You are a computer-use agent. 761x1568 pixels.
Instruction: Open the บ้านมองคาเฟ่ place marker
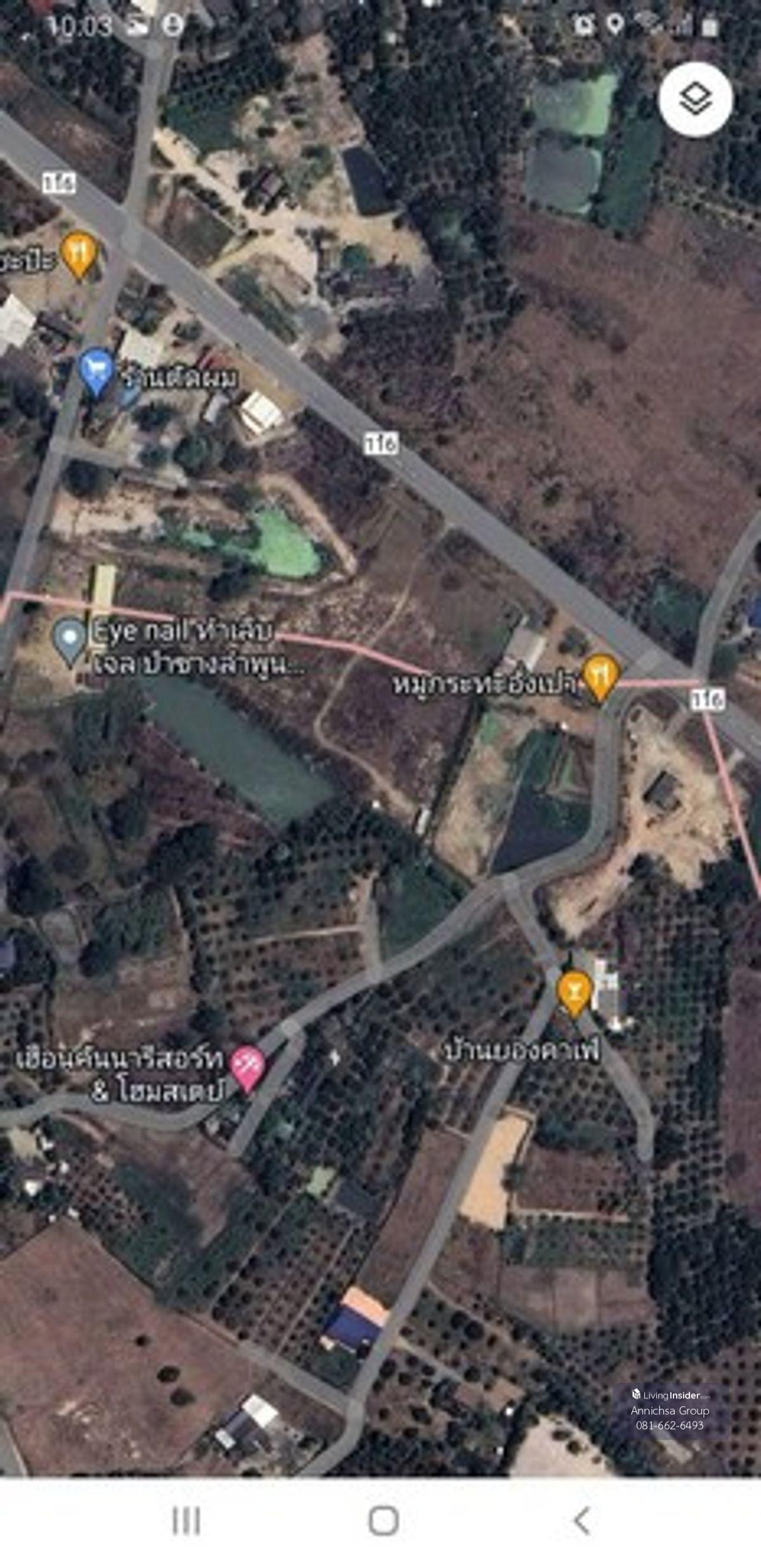(x=574, y=991)
